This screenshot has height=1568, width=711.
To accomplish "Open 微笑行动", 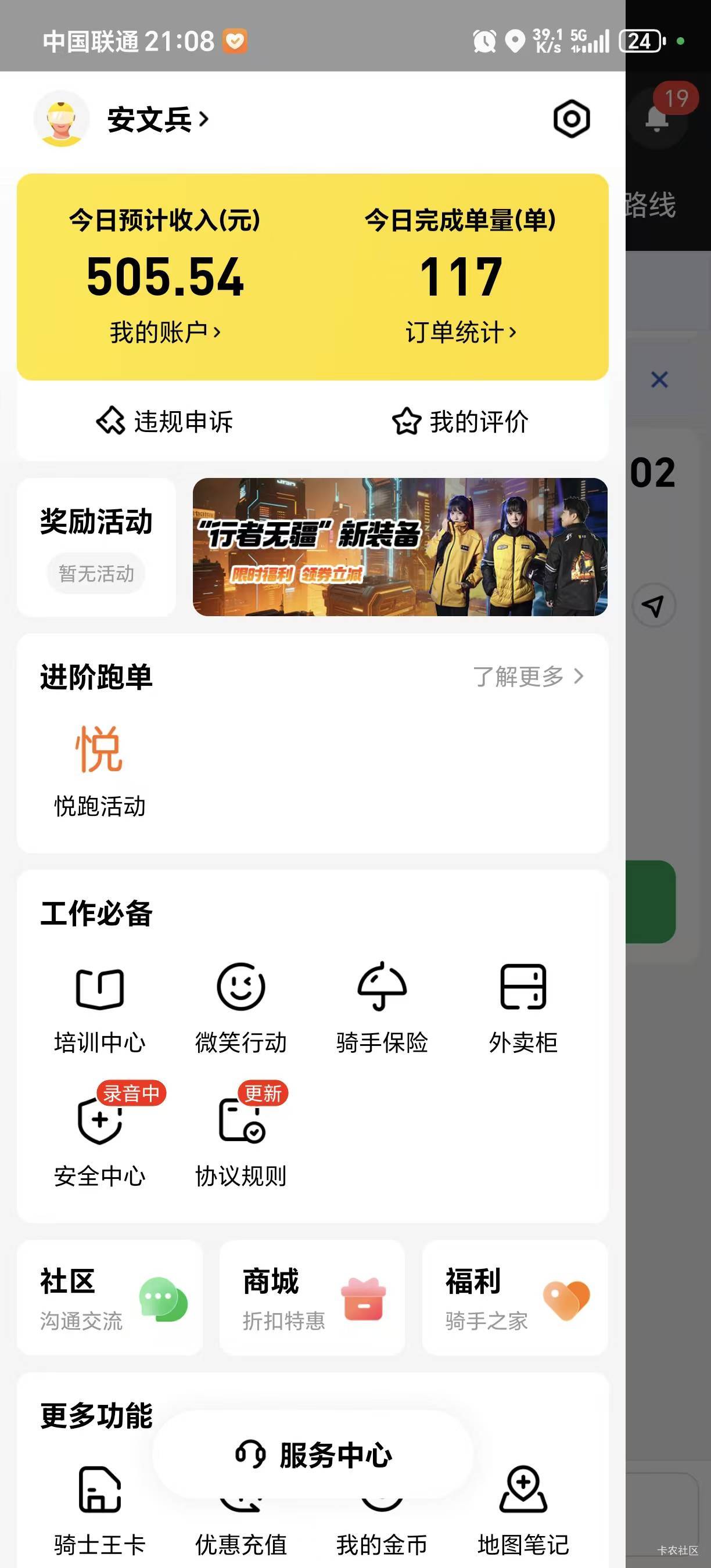I will pos(240,1009).
